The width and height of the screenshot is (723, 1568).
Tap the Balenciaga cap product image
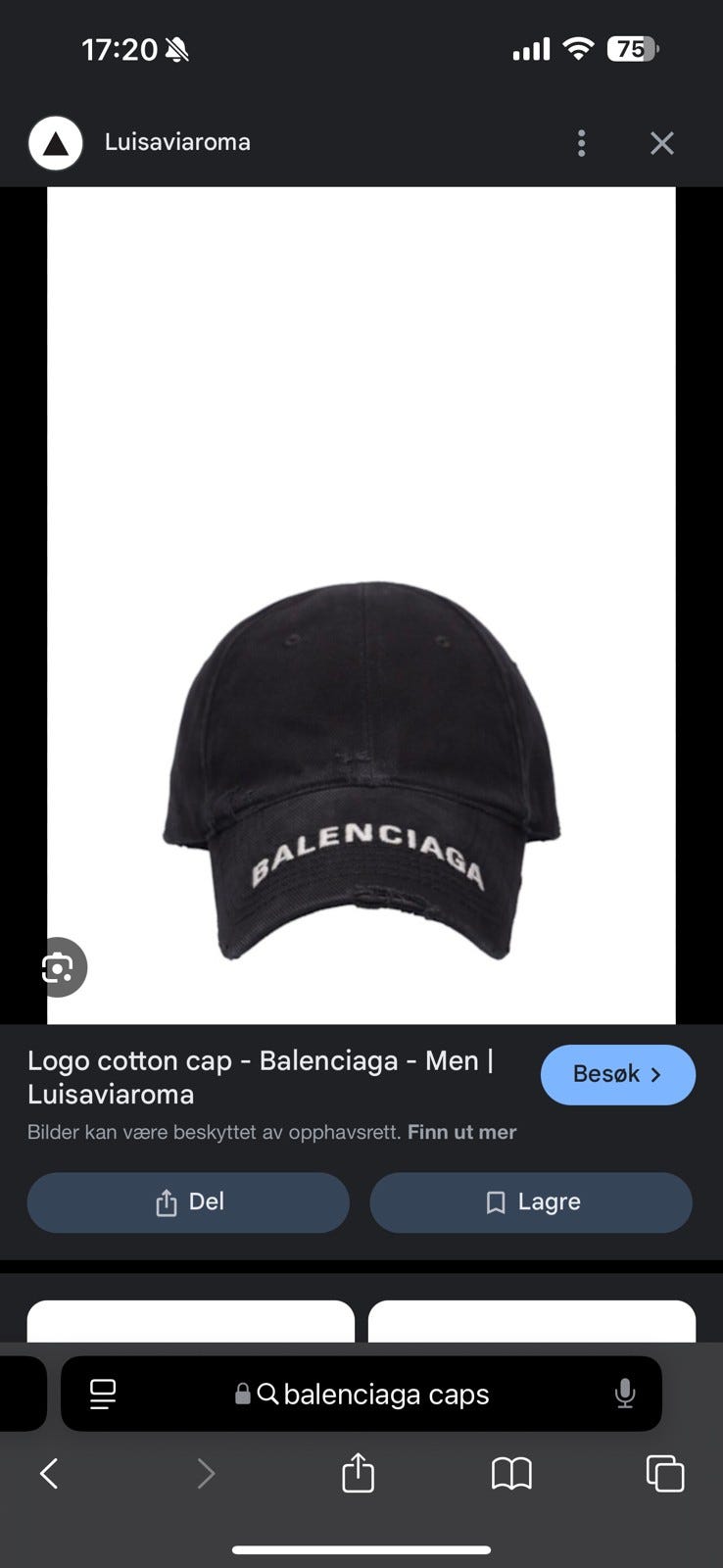click(x=361, y=774)
